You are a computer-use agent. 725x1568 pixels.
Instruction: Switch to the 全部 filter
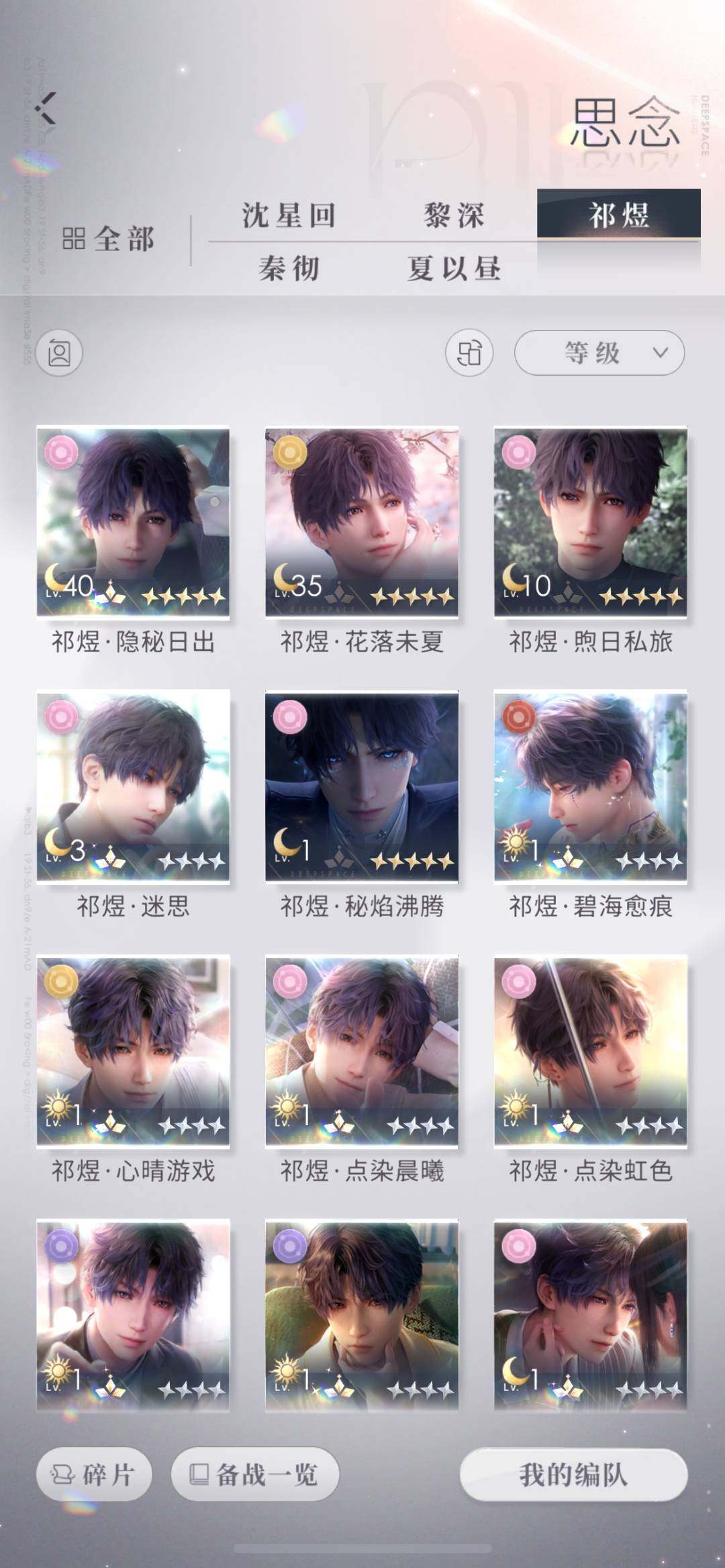[109, 240]
